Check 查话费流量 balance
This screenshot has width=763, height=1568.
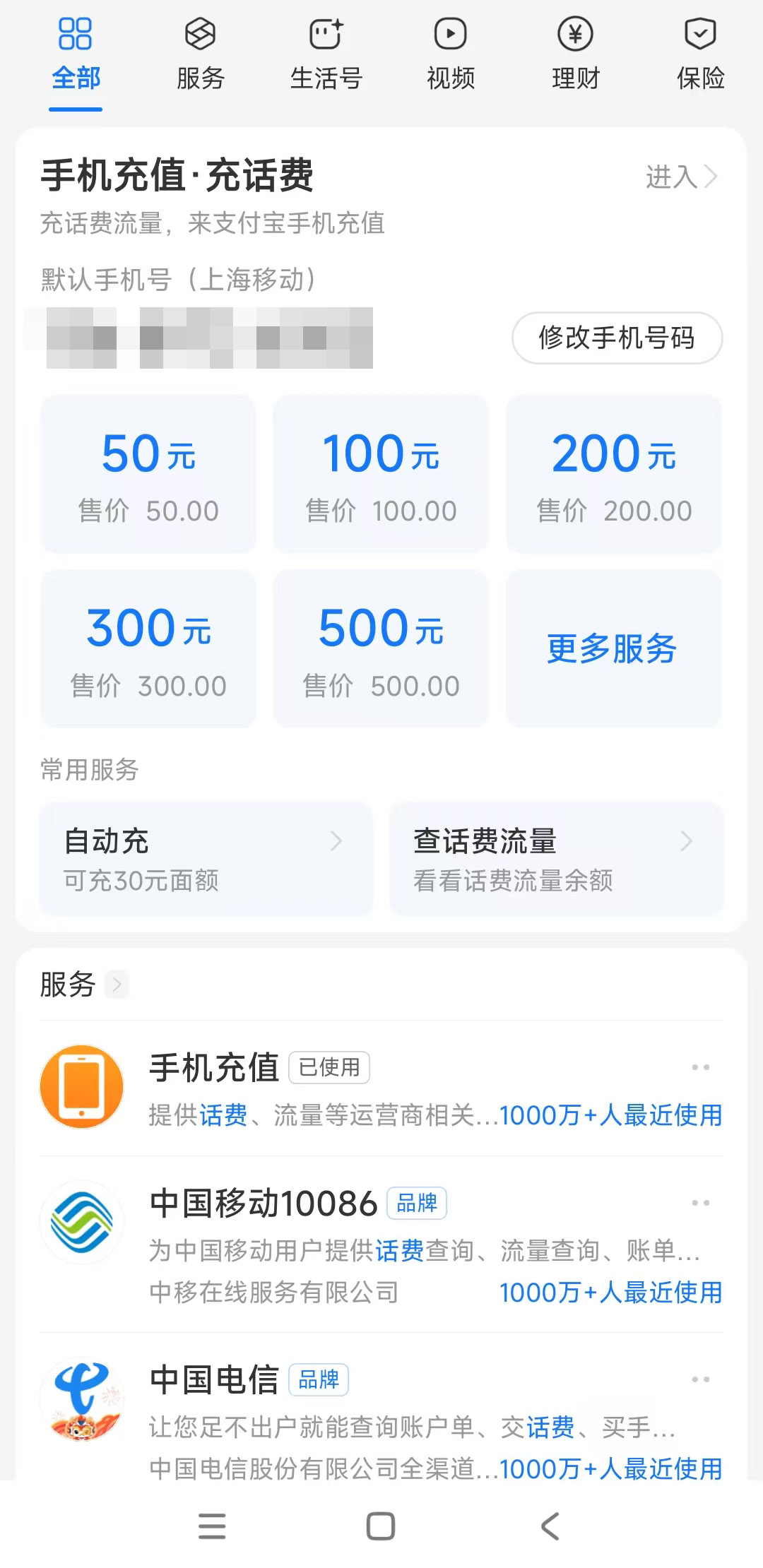pyautogui.click(x=556, y=859)
